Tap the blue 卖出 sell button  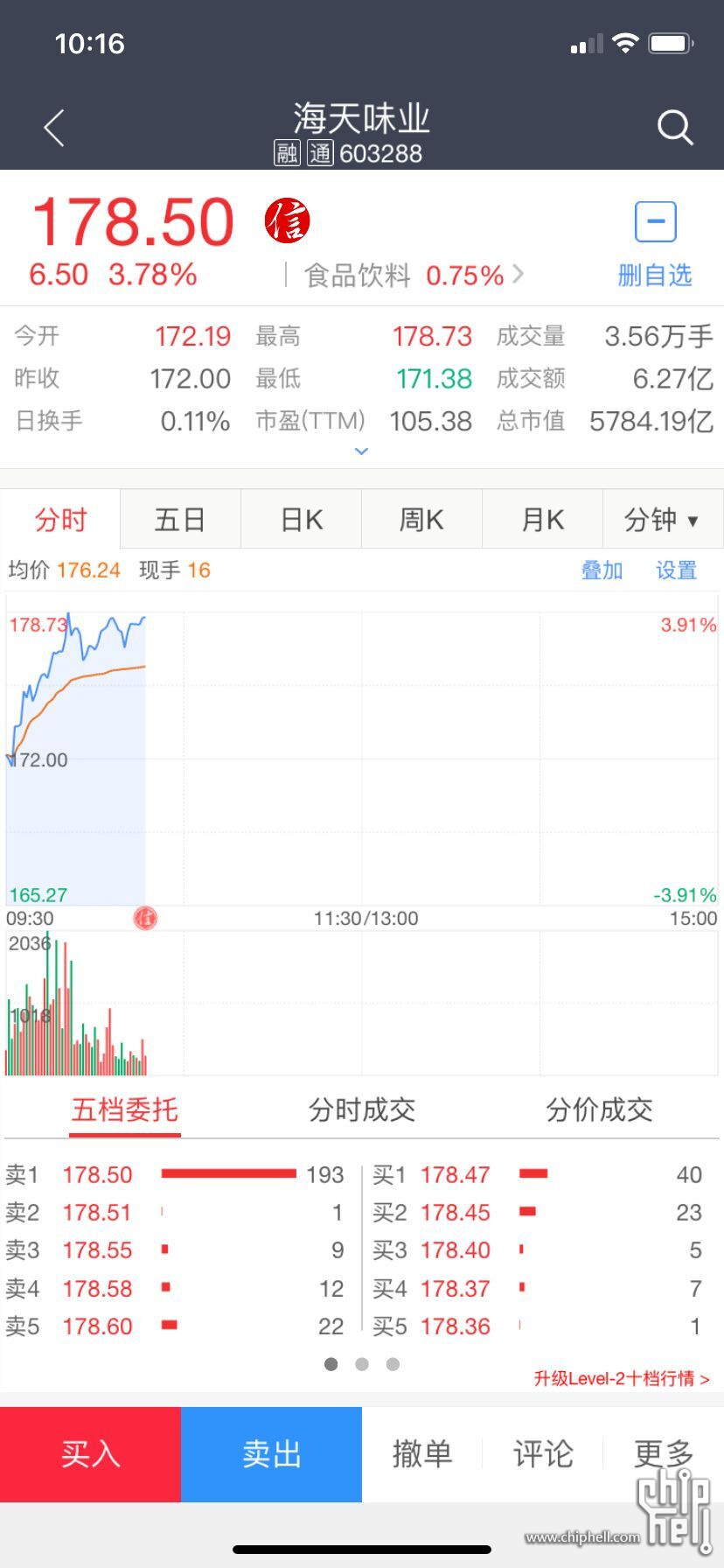[x=271, y=1454]
